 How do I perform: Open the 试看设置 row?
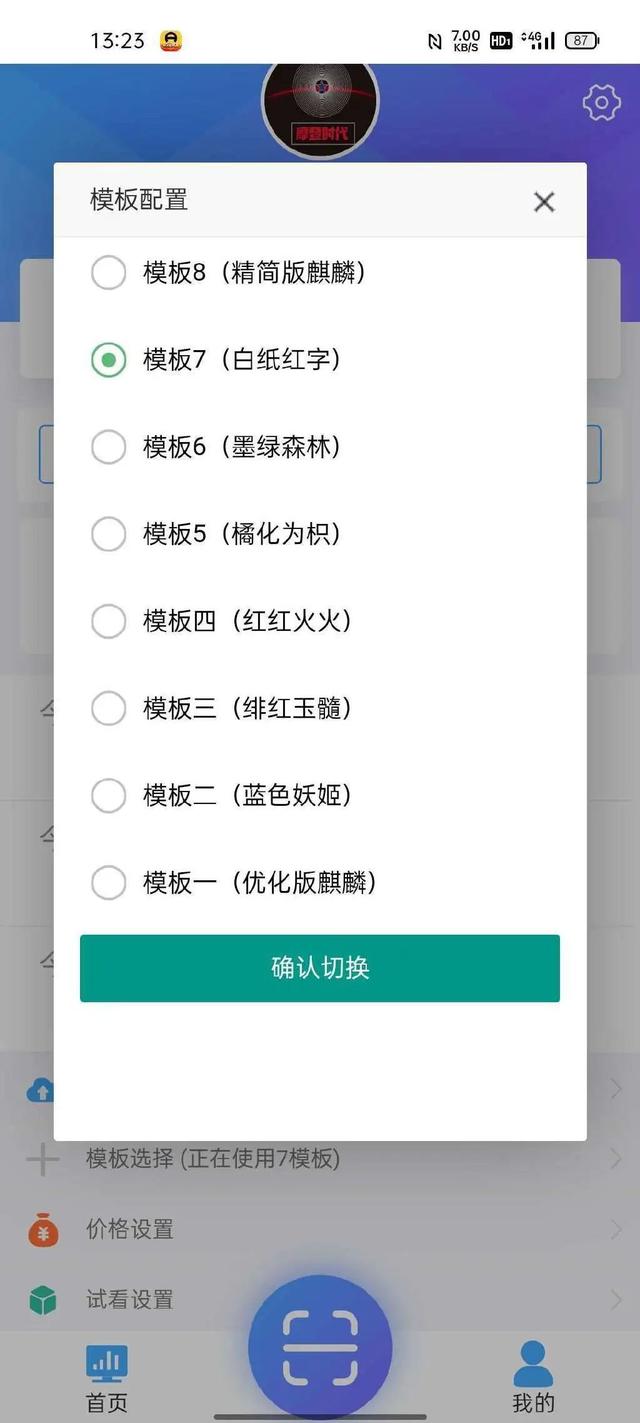pyautogui.click(x=130, y=1299)
